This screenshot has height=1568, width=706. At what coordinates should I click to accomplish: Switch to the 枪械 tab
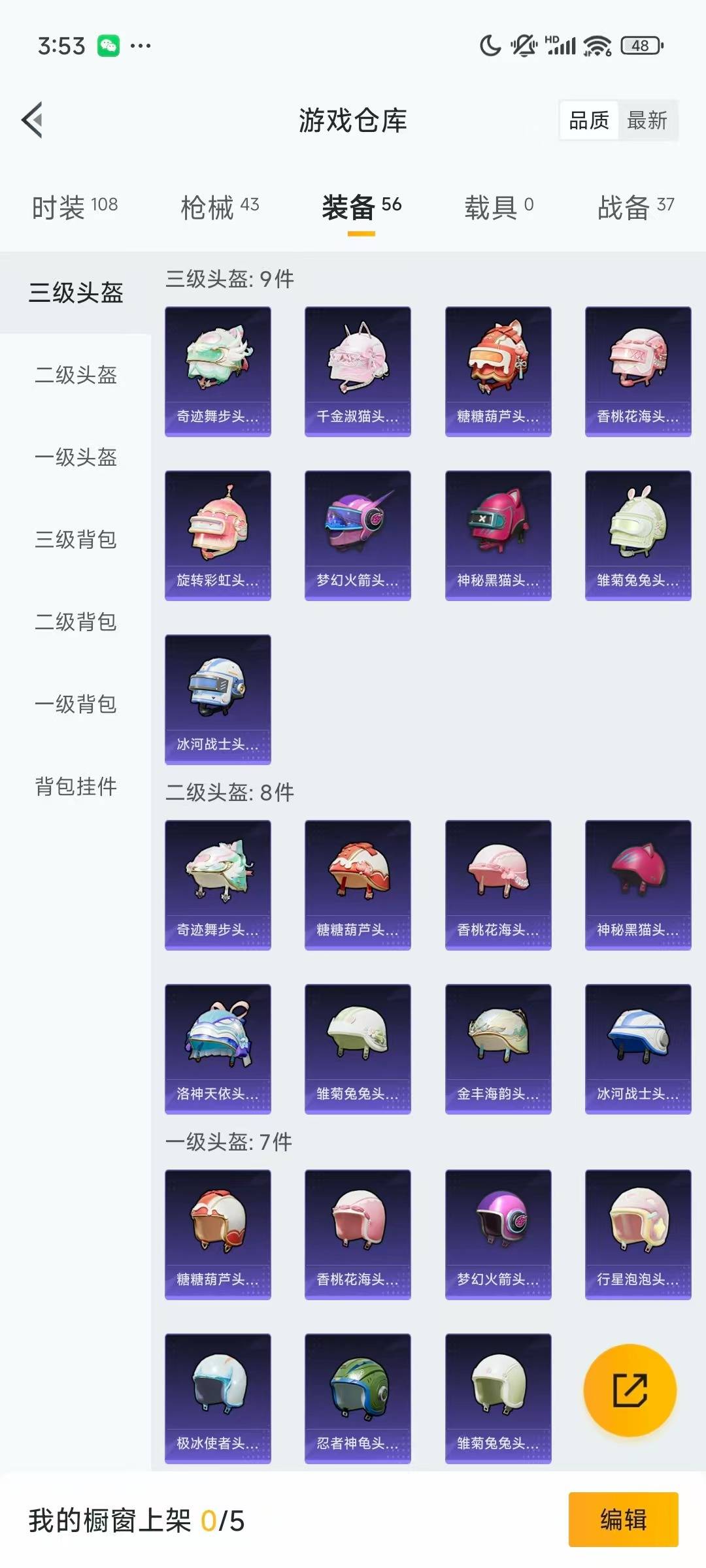(x=220, y=207)
